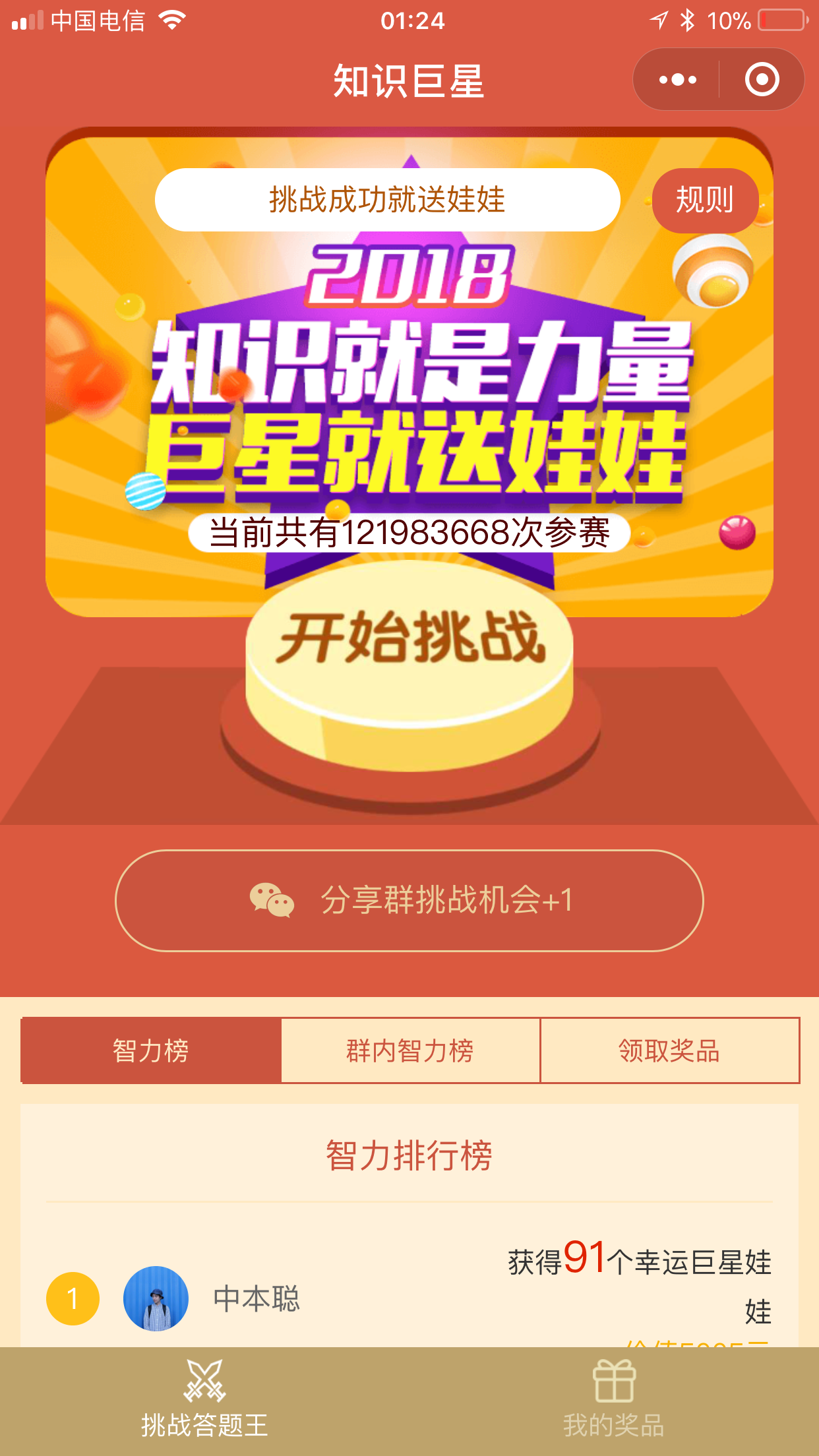Image resolution: width=819 pixels, height=1456 pixels.
Task: Go to 挑战答题王 in the bottom bar
Action: [204, 1401]
